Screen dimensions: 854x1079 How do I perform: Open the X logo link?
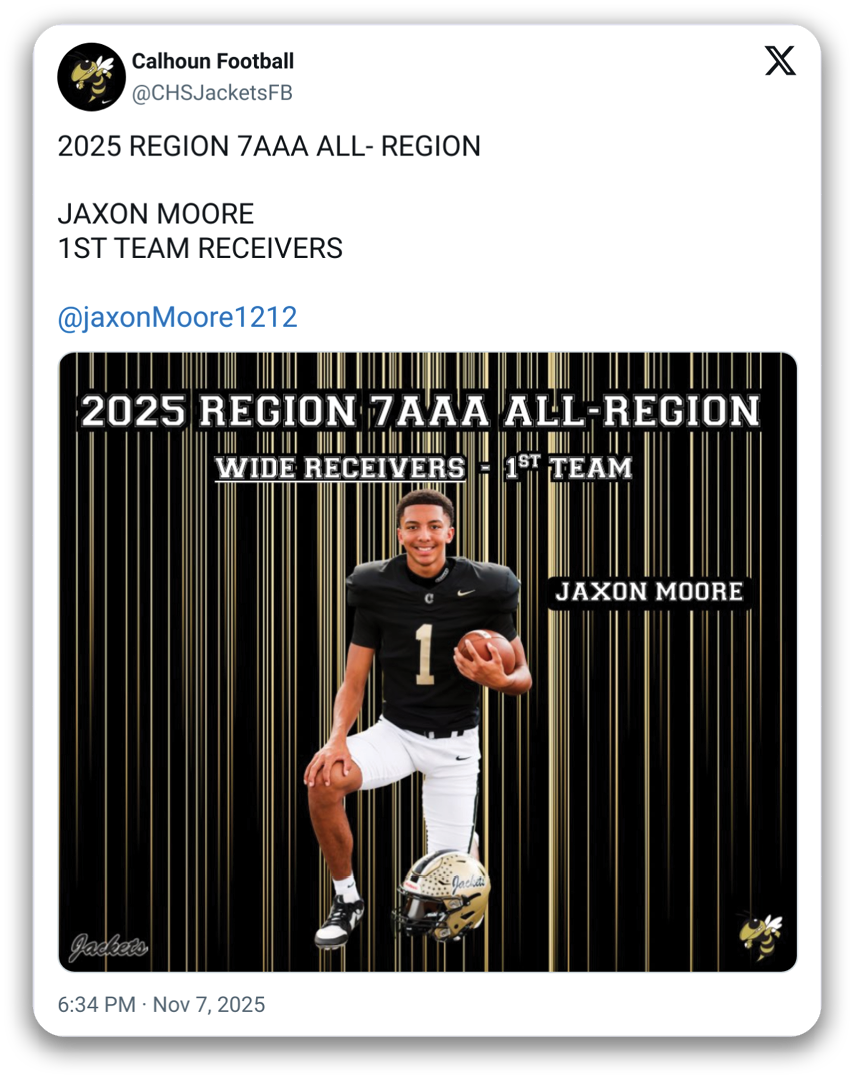(x=780, y=62)
